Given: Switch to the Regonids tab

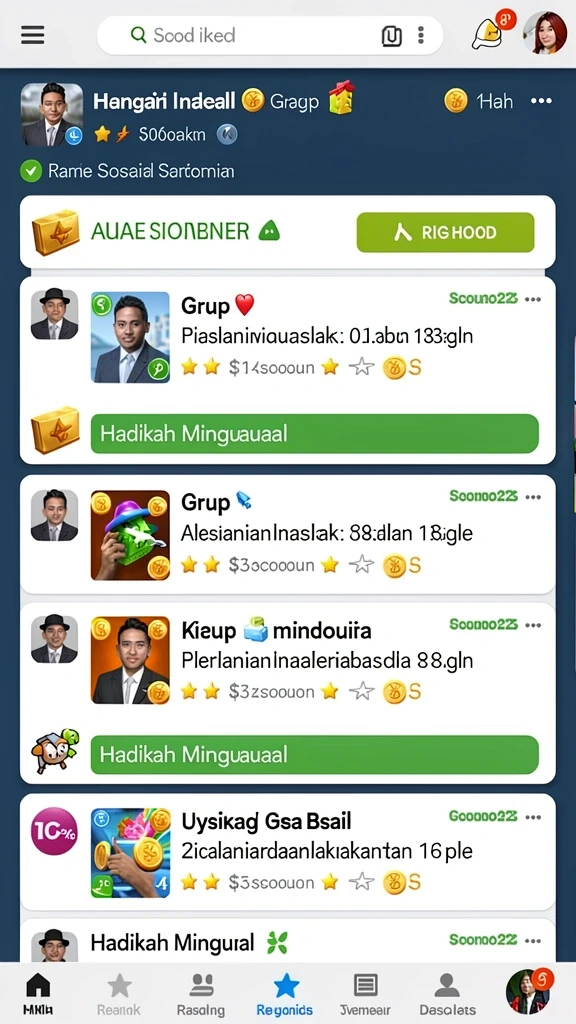Looking at the screenshot, I should click(285, 993).
